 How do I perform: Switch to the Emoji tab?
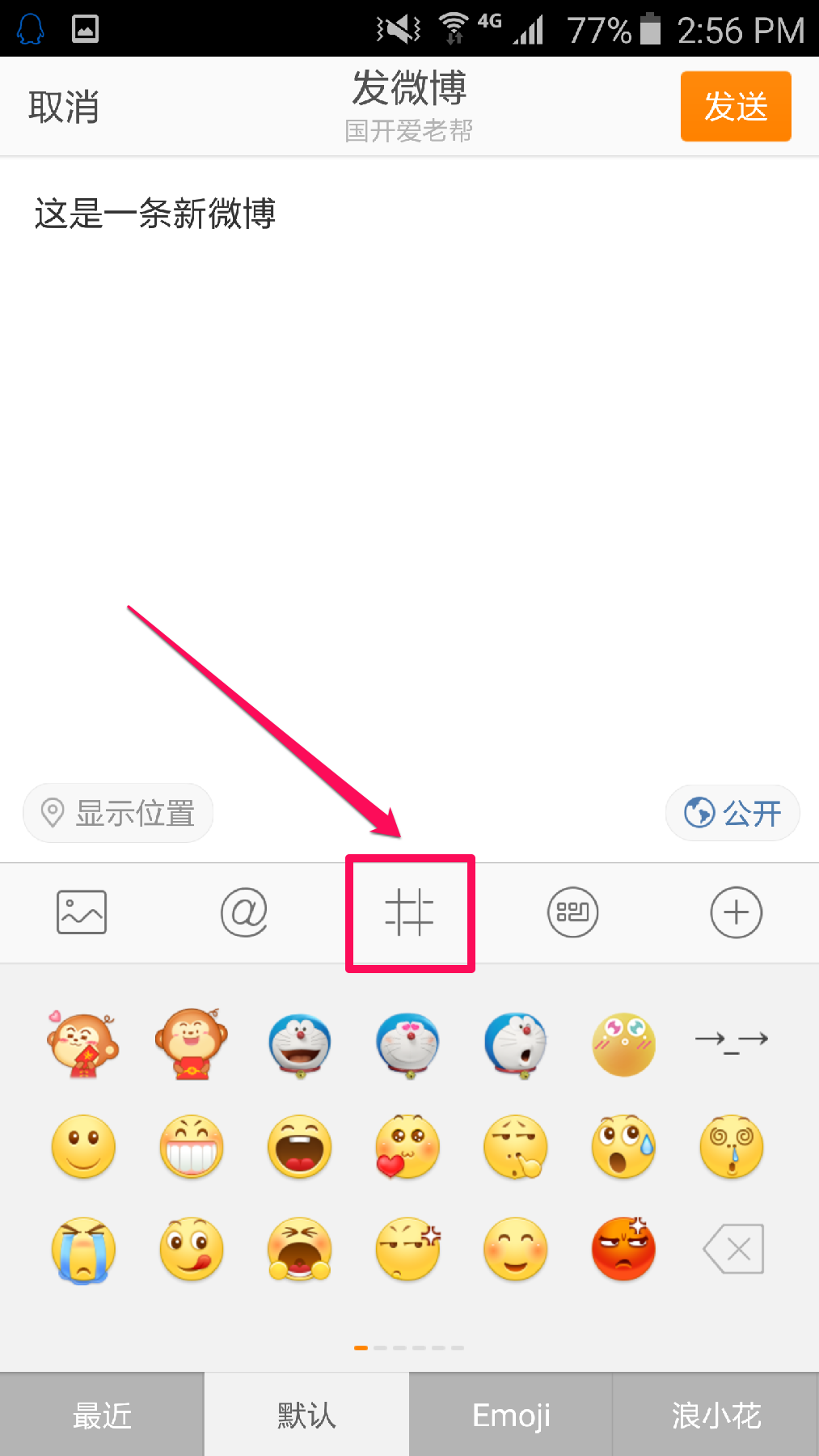[x=511, y=1416]
